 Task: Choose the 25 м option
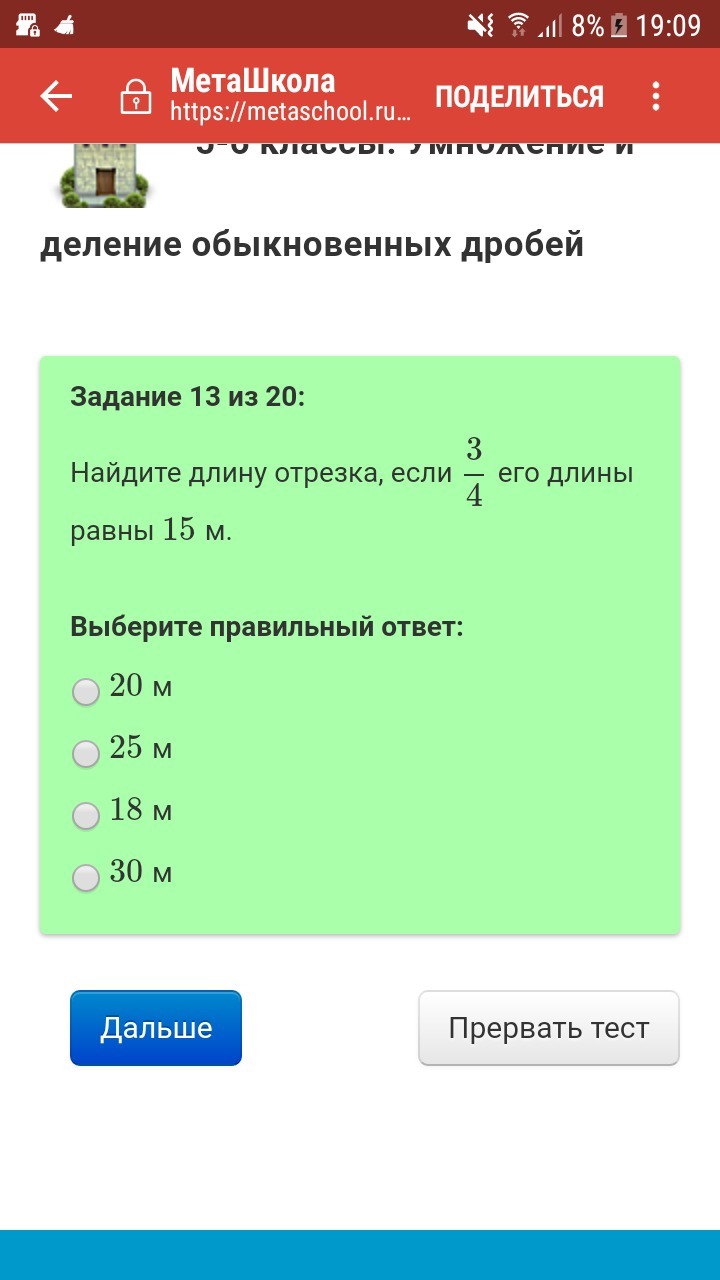[87, 753]
